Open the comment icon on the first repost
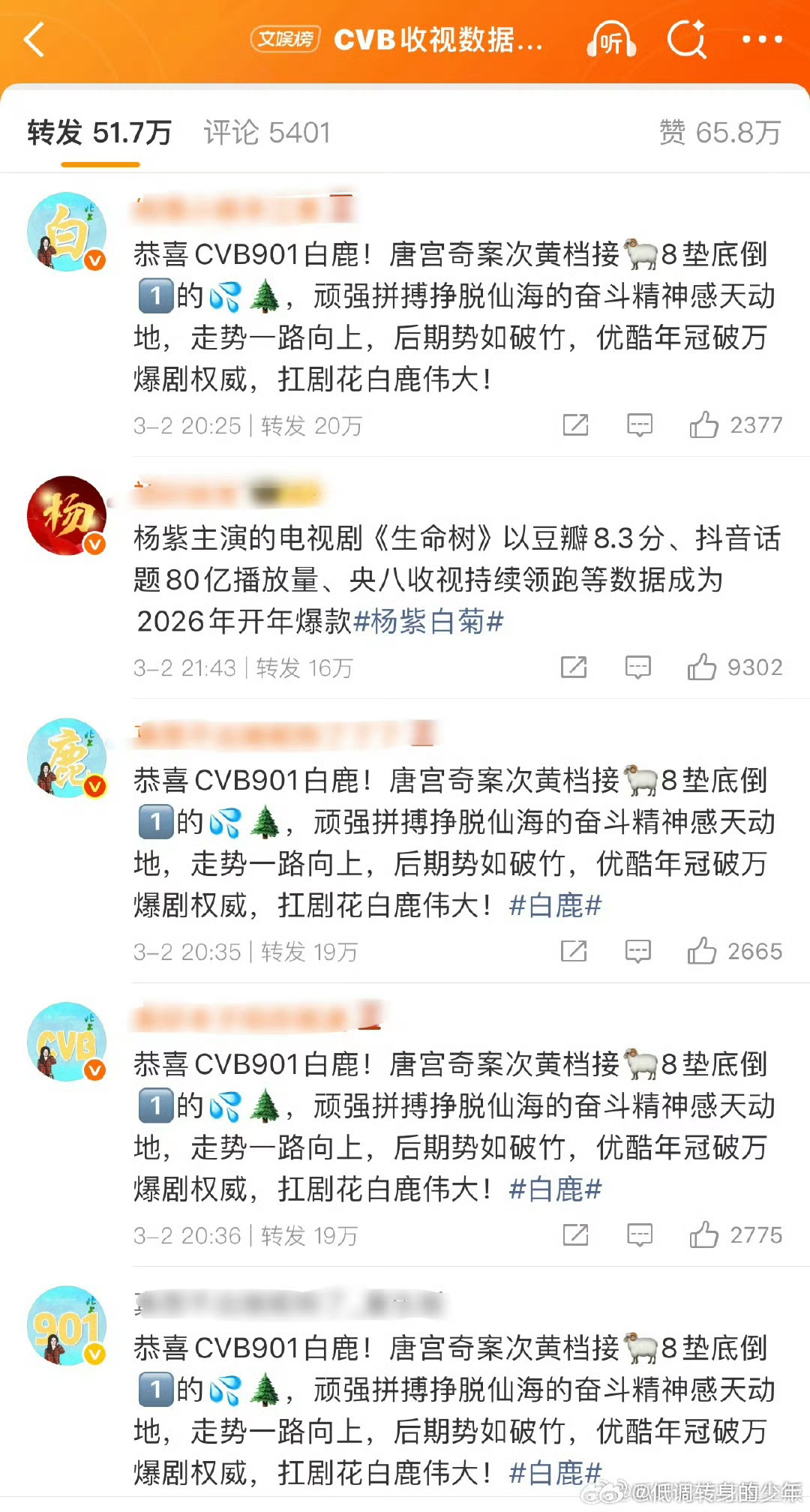 tap(638, 425)
